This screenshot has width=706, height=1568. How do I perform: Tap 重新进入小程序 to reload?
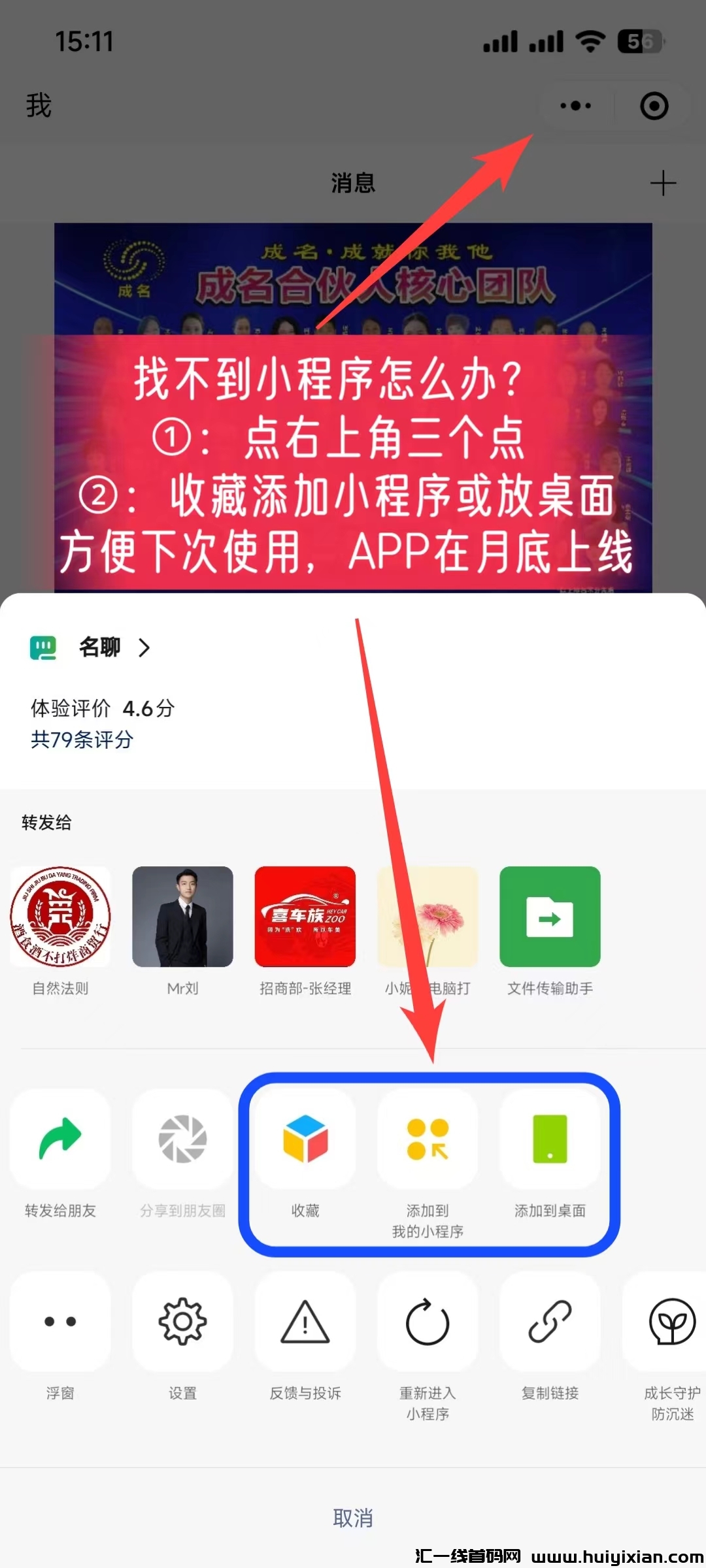(428, 1322)
